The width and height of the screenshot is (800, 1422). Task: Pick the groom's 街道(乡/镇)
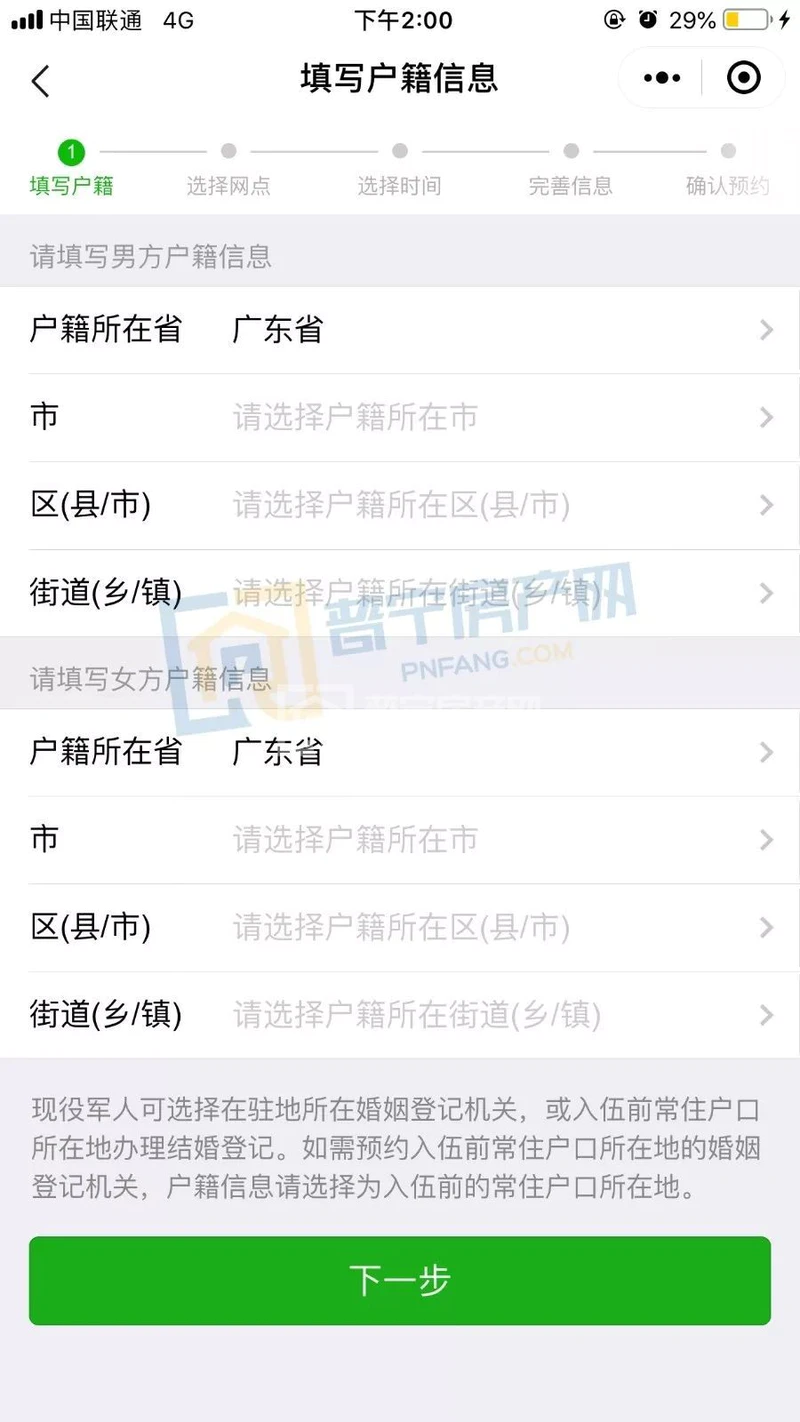pos(400,593)
